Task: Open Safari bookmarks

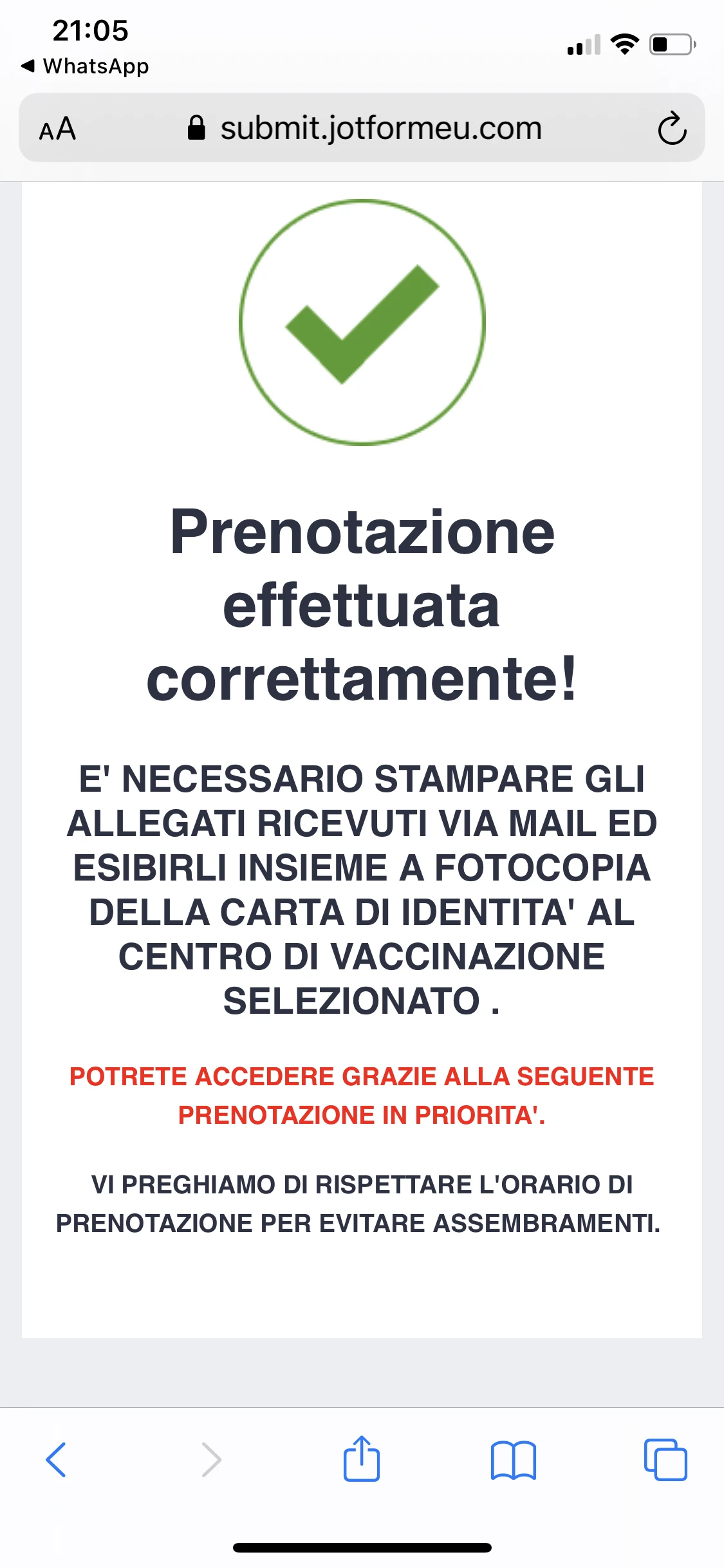Action: (513, 1459)
